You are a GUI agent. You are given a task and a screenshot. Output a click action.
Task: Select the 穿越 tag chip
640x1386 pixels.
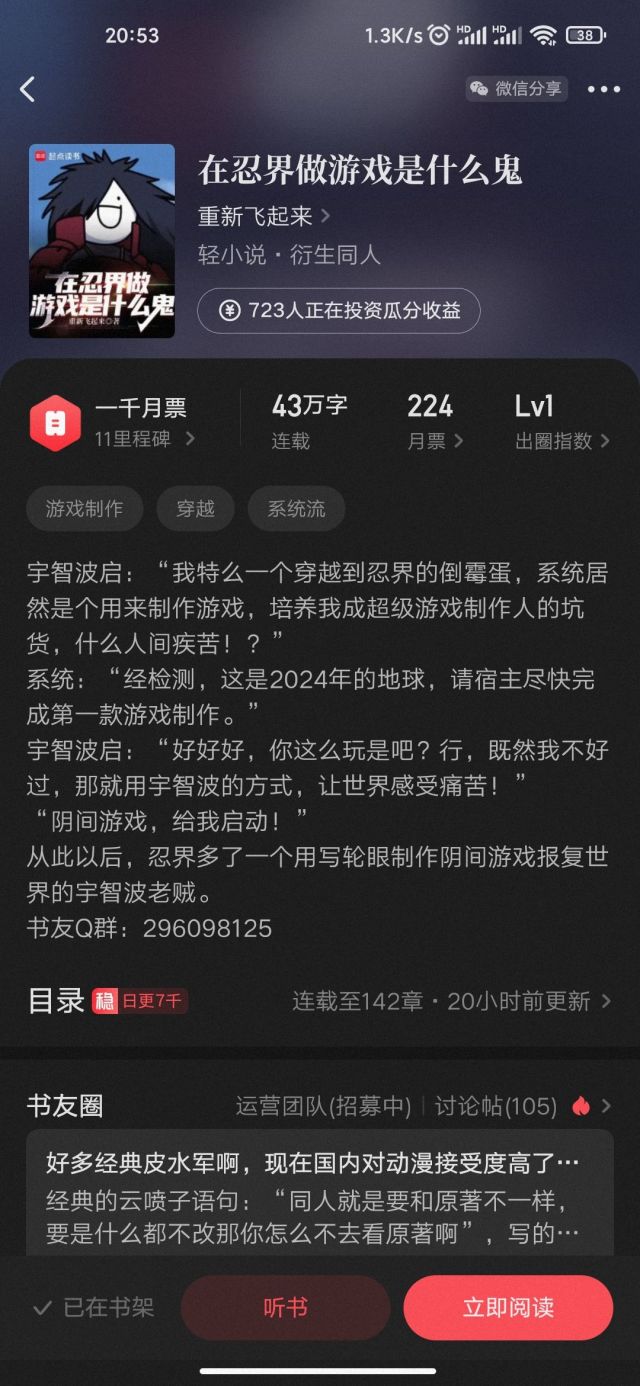195,509
